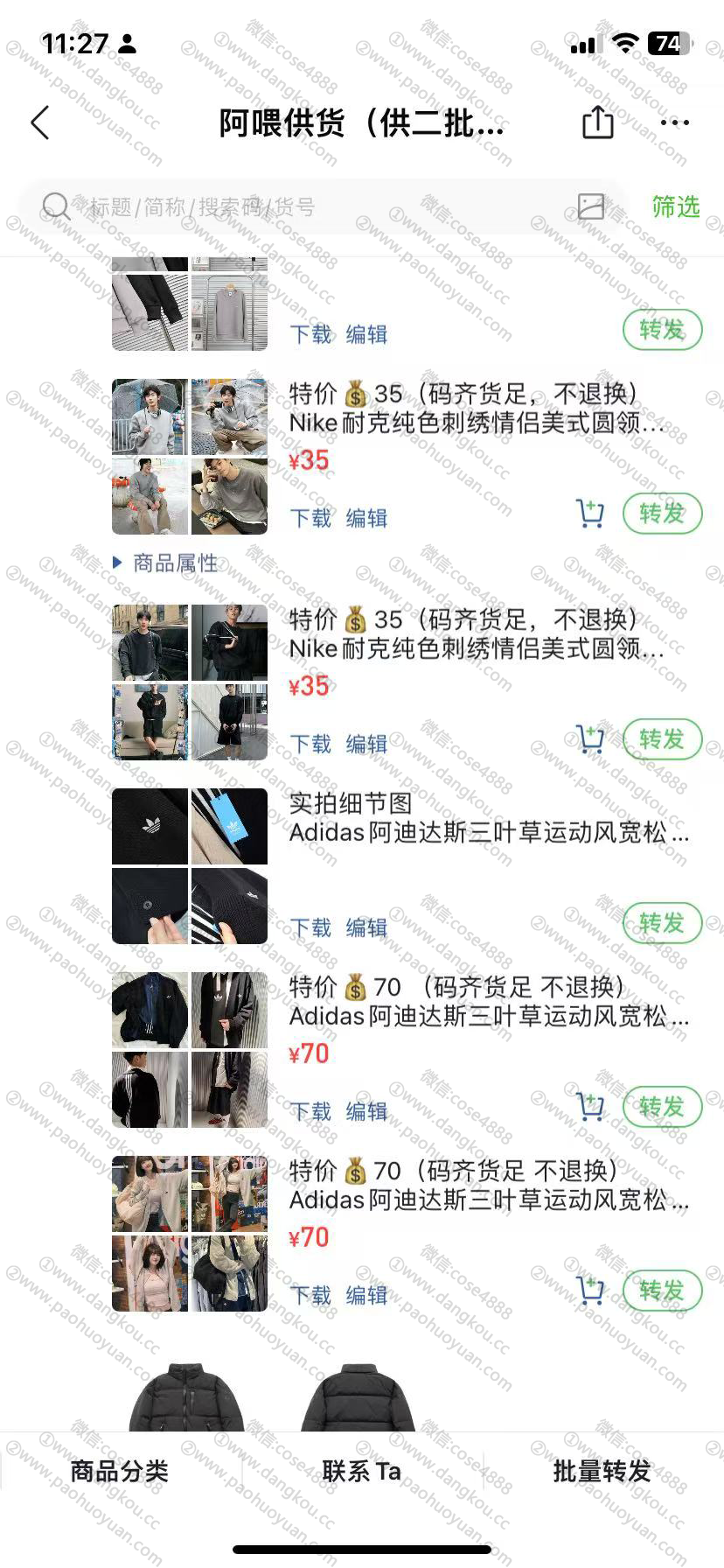This screenshot has height=1568, width=724.
Task: Tap 编辑 on the black Nike ¥35 sweater
Action: click(x=366, y=744)
